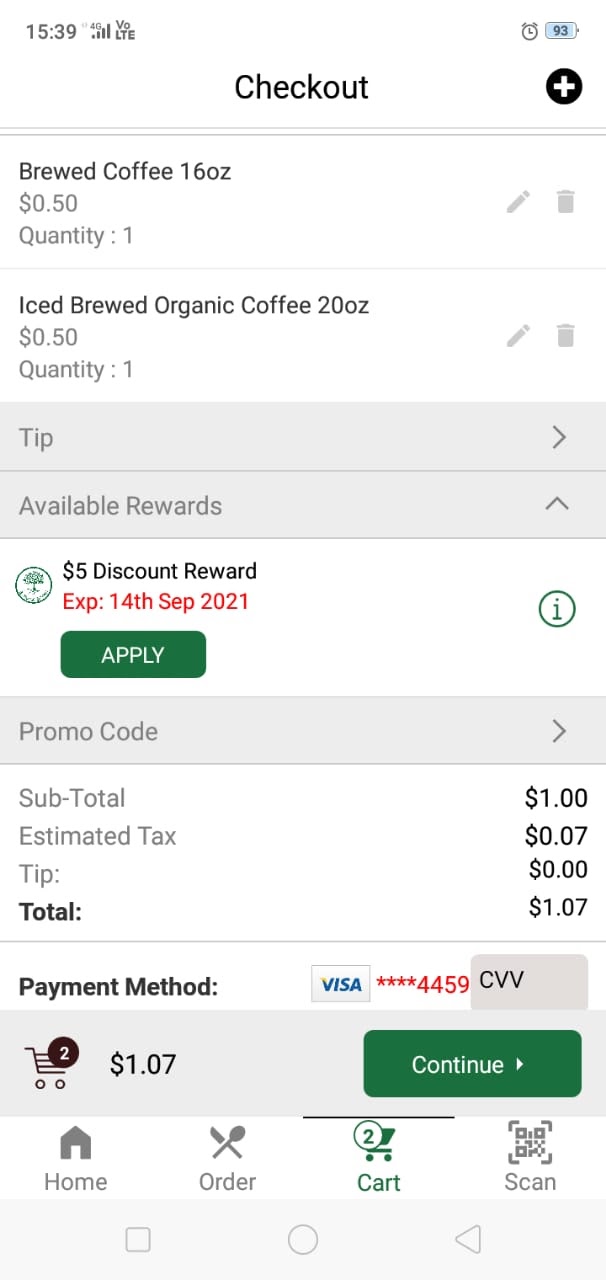Apply the $5 Discount Reward
The height and width of the screenshot is (1280, 606).
(133, 655)
